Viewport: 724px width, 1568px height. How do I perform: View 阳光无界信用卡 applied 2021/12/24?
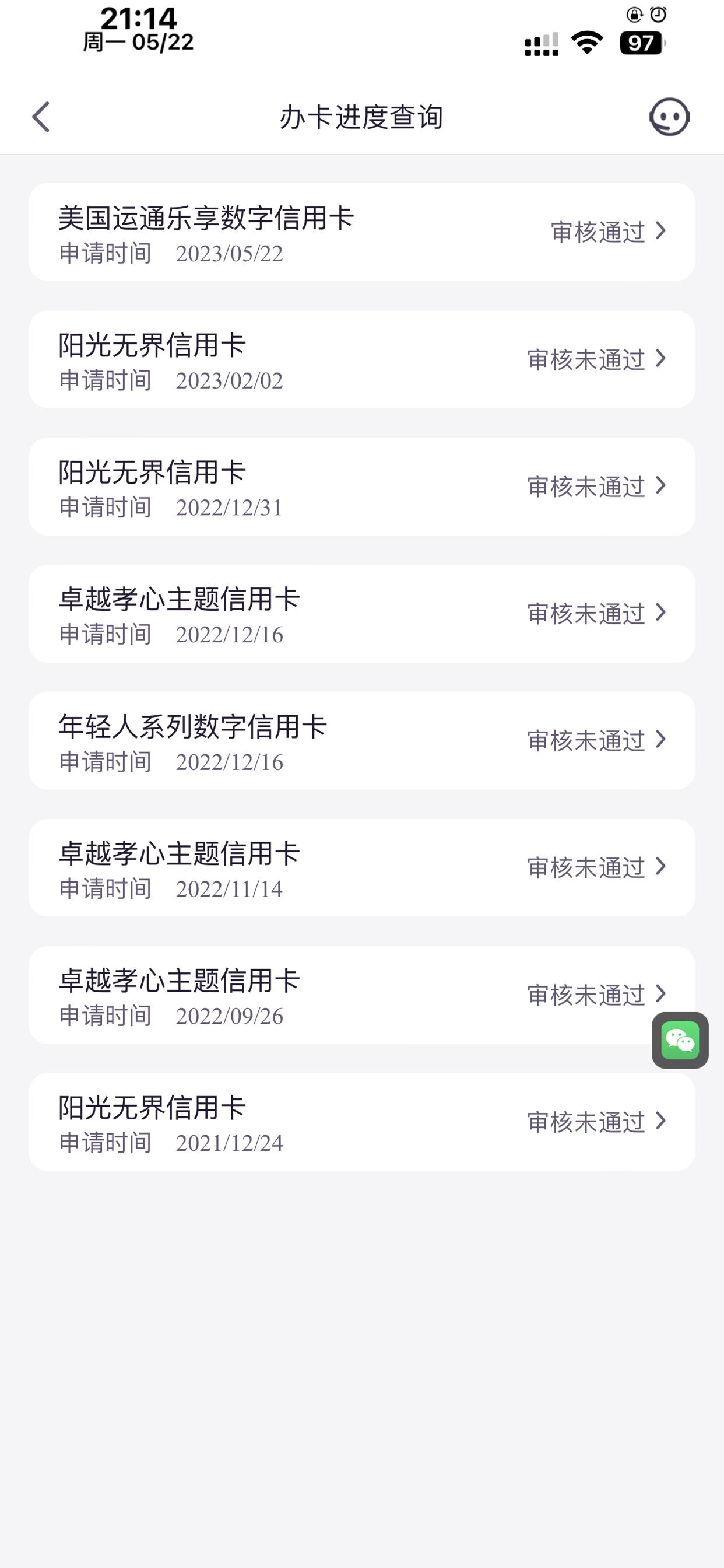click(x=362, y=1122)
